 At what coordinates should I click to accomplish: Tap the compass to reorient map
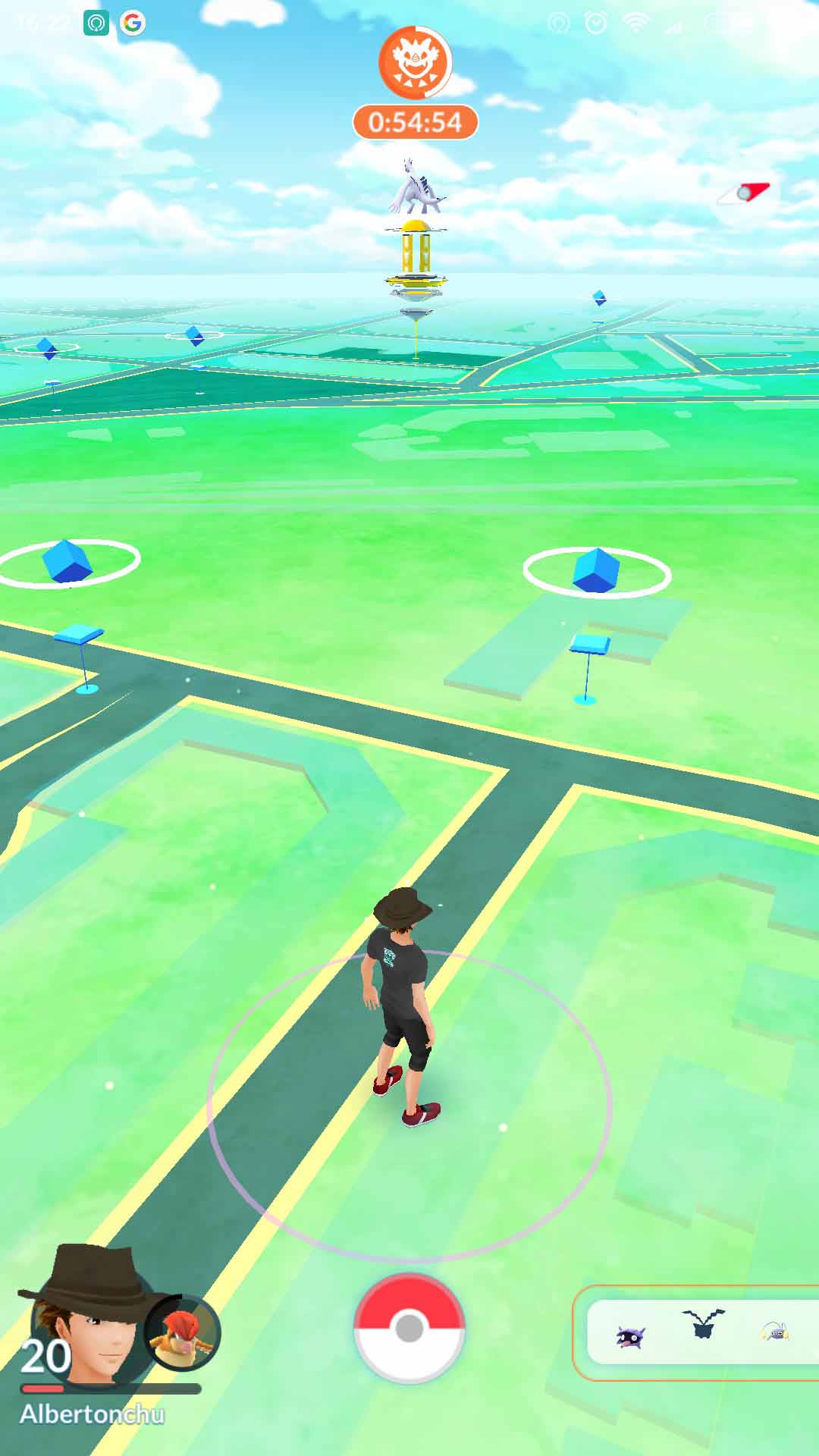pyautogui.click(x=744, y=194)
